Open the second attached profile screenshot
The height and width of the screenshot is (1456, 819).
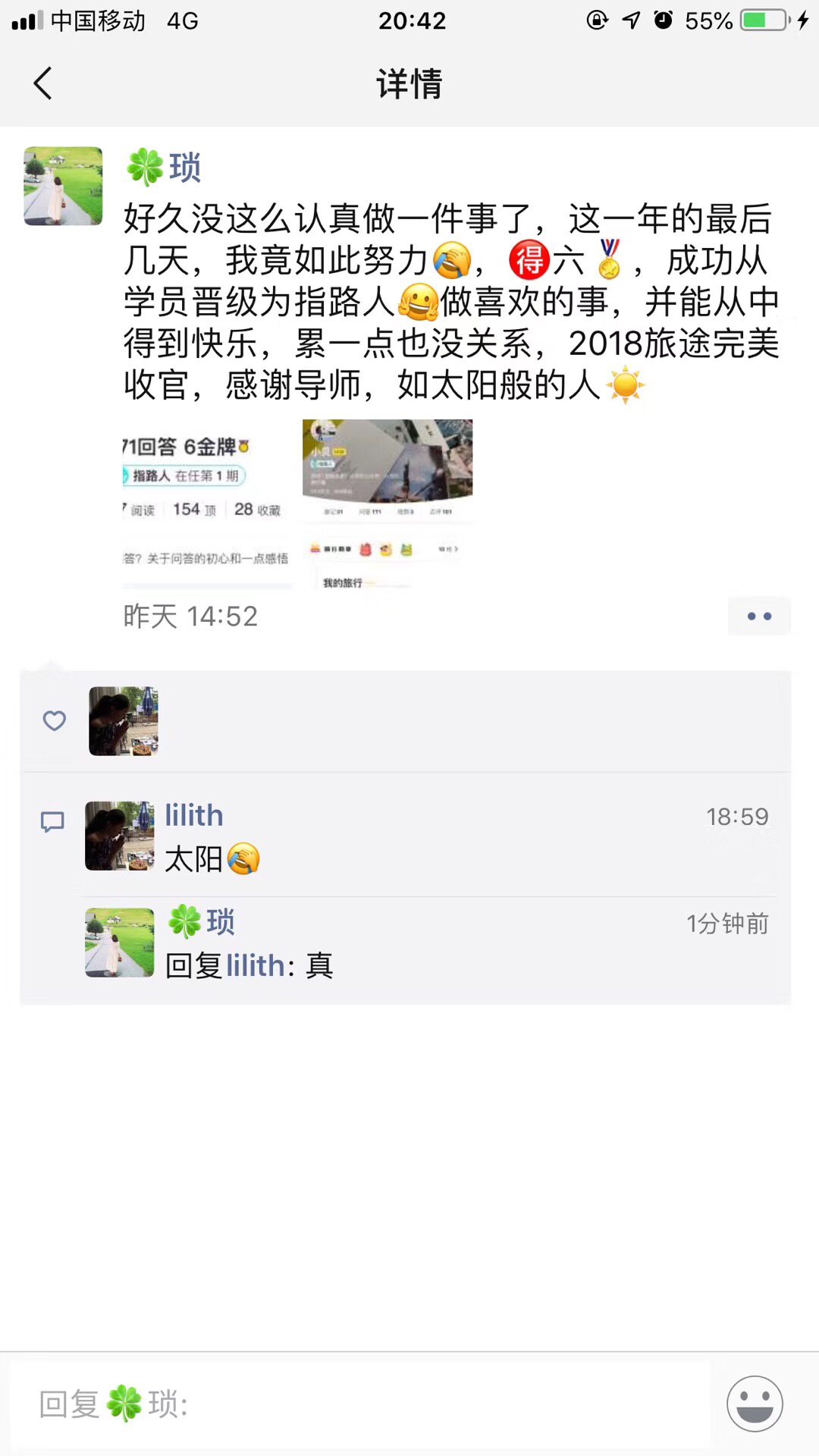(388, 504)
